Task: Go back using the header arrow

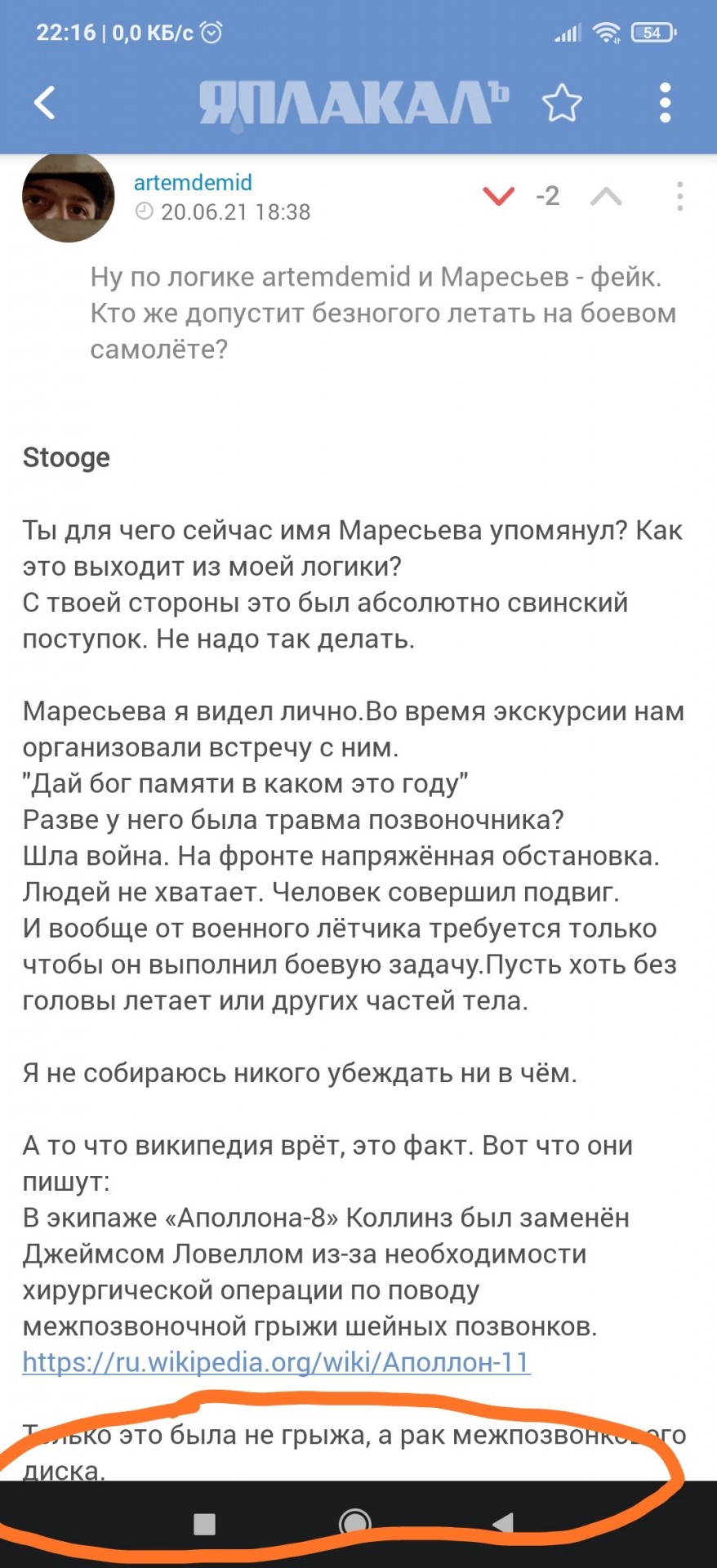Action: pos(45,103)
